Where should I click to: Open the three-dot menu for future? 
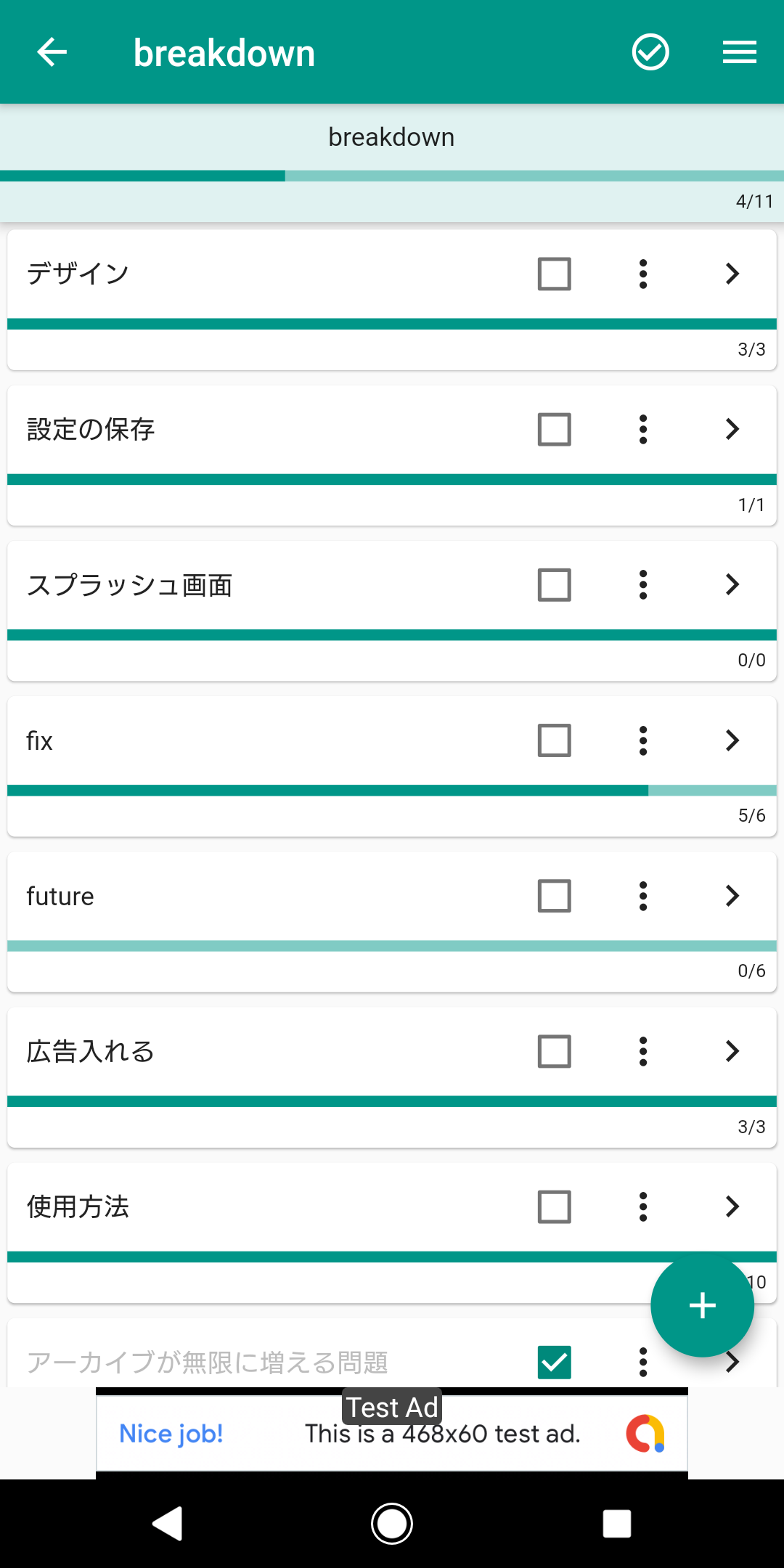point(642,896)
